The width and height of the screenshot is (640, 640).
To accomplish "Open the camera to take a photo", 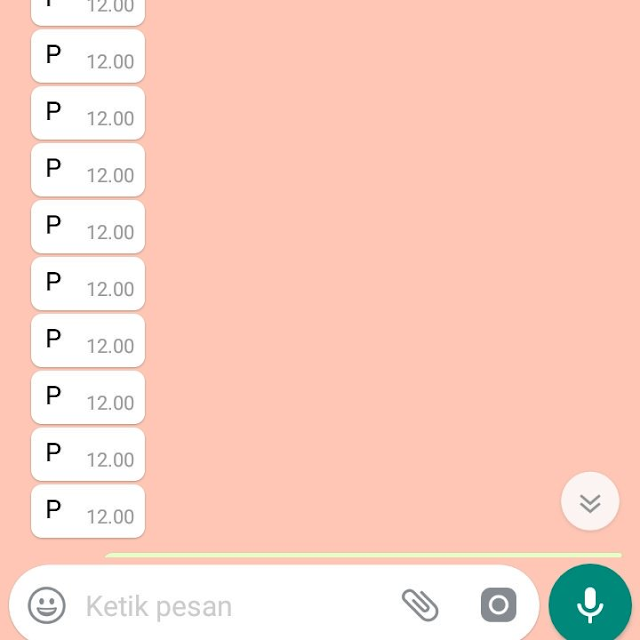I will tap(498, 605).
